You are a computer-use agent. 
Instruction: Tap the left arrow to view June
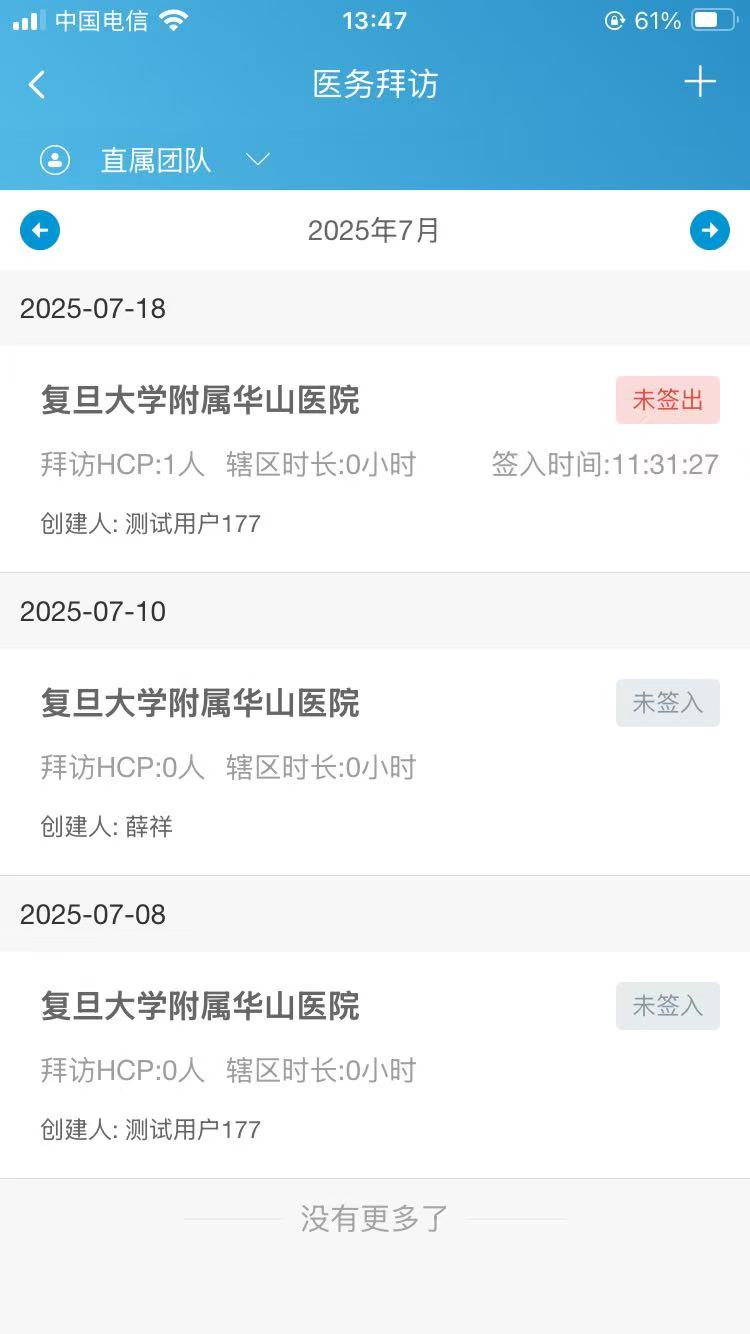point(40,230)
